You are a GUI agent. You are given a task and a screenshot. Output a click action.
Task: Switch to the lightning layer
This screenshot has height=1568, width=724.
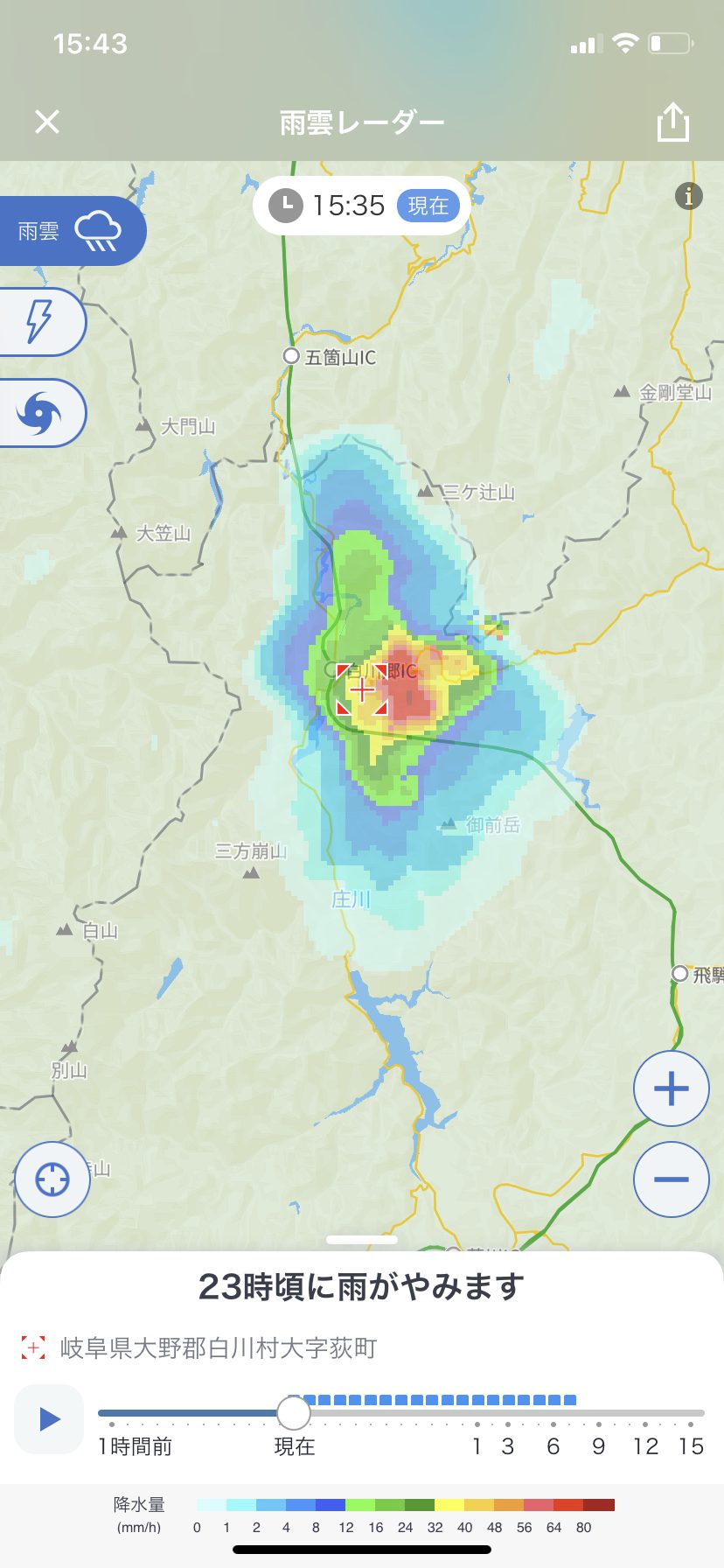click(40, 322)
